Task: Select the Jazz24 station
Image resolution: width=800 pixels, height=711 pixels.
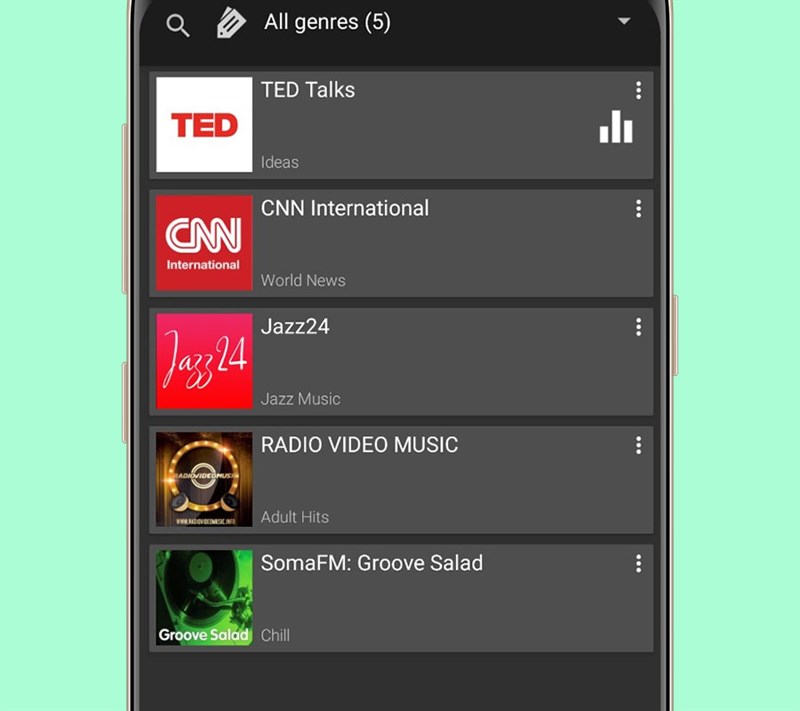Action: 400,361
